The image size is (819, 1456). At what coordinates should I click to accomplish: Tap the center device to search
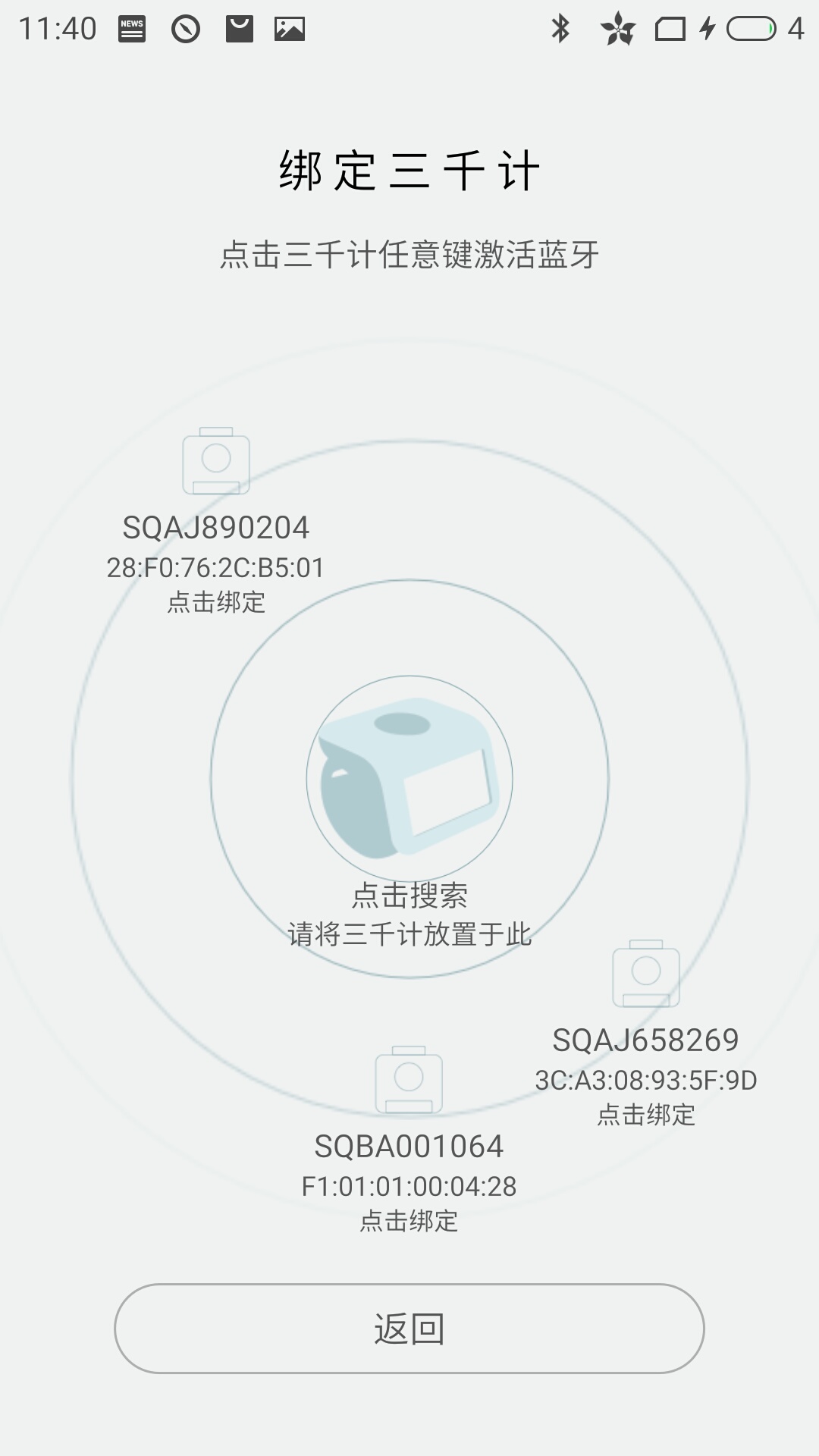tap(409, 779)
